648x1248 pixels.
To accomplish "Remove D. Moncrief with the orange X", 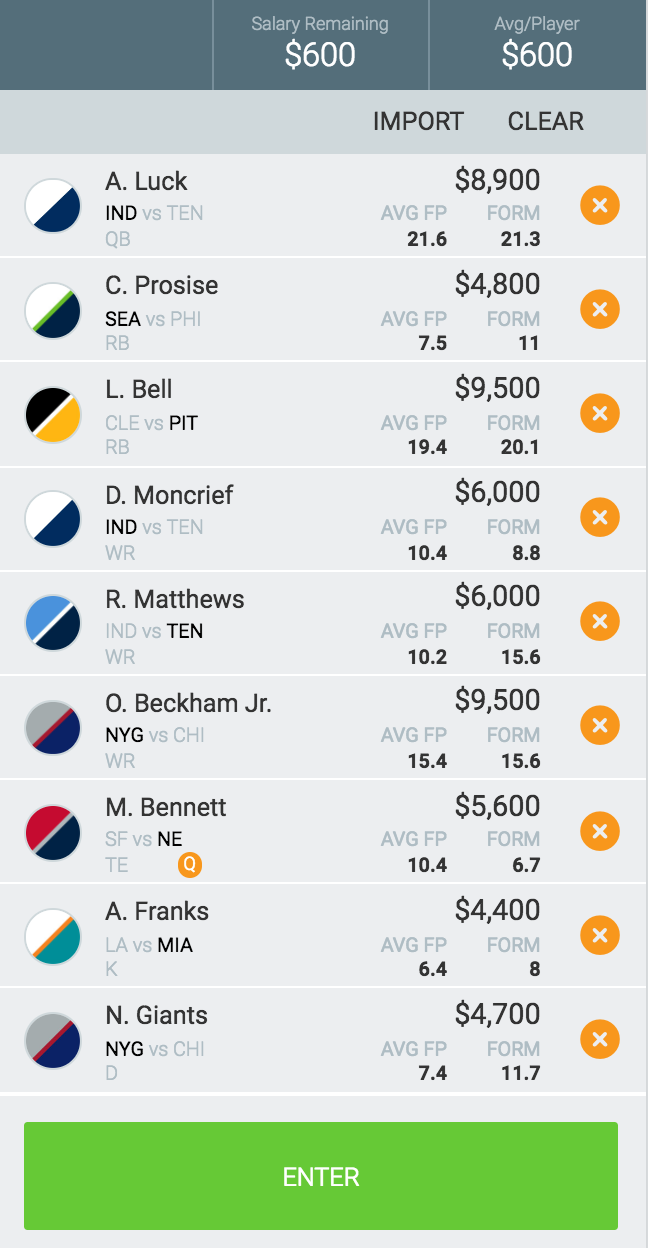I will [x=600, y=518].
